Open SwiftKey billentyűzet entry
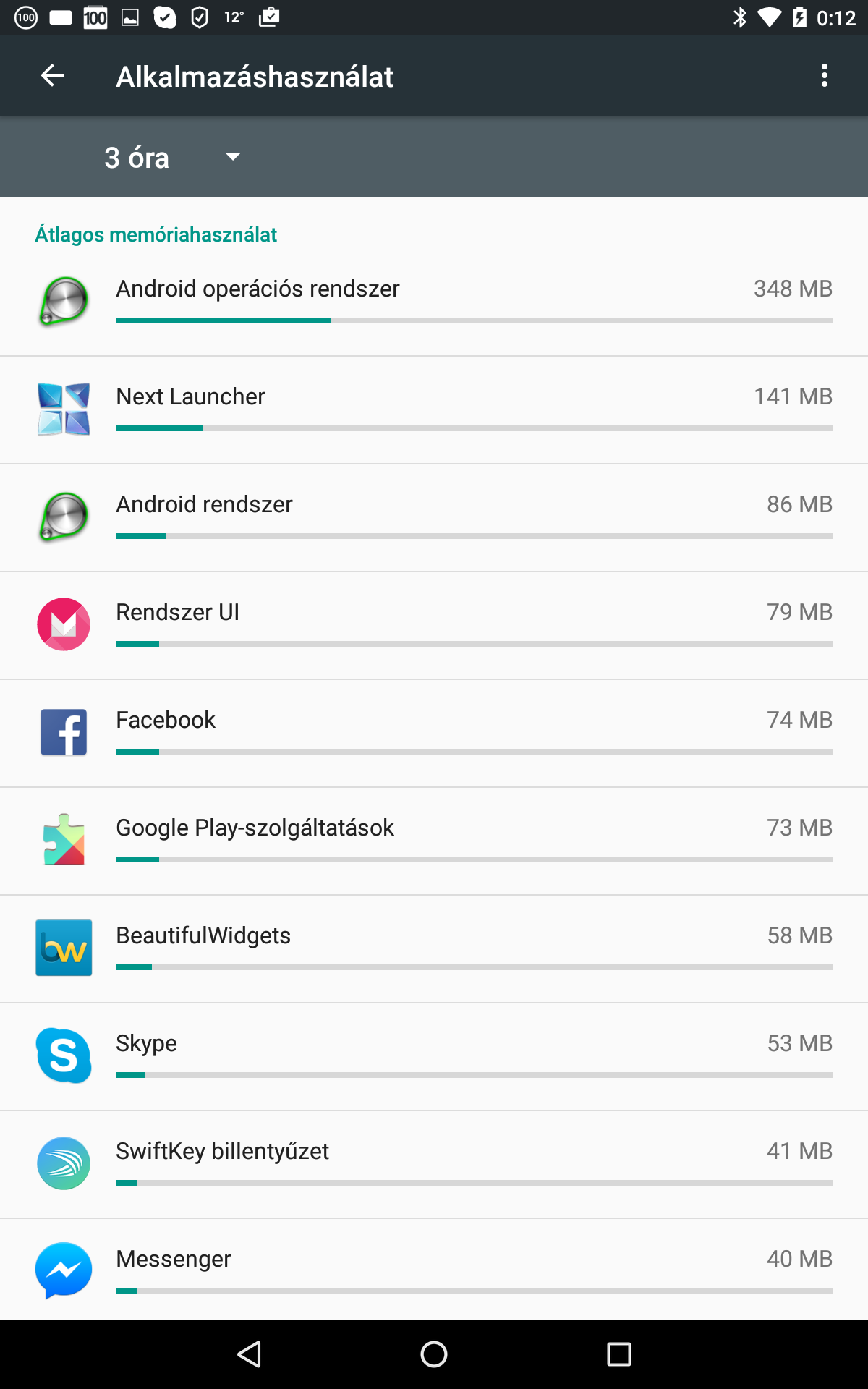This screenshot has width=868, height=1389. pos(434,1165)
